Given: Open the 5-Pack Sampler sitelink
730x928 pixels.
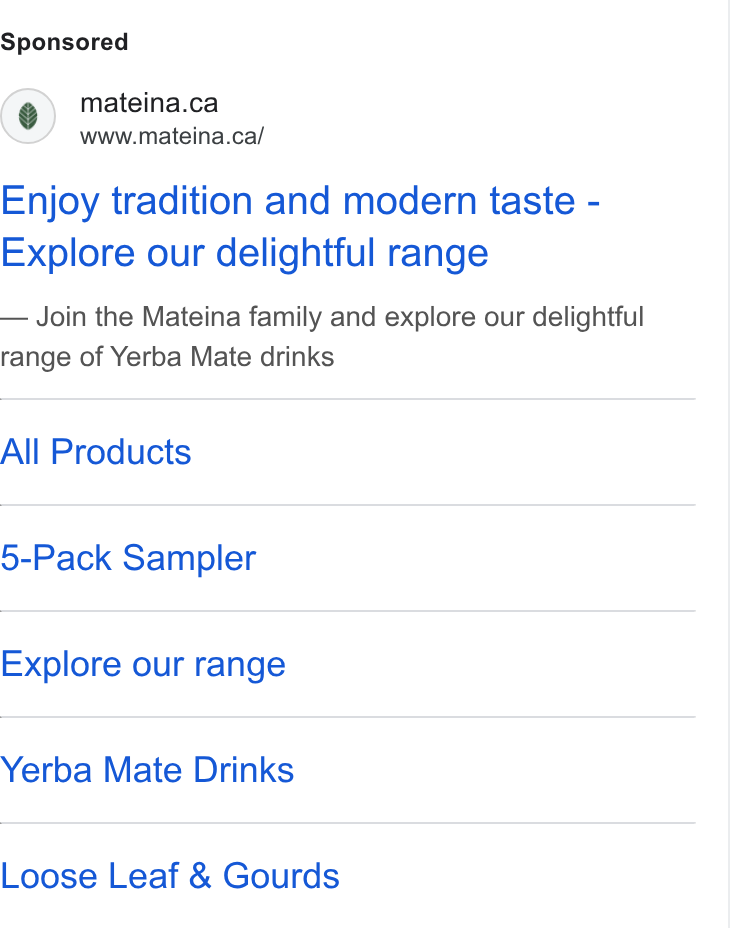Looking at the screenshot, I should click(128, 558).
